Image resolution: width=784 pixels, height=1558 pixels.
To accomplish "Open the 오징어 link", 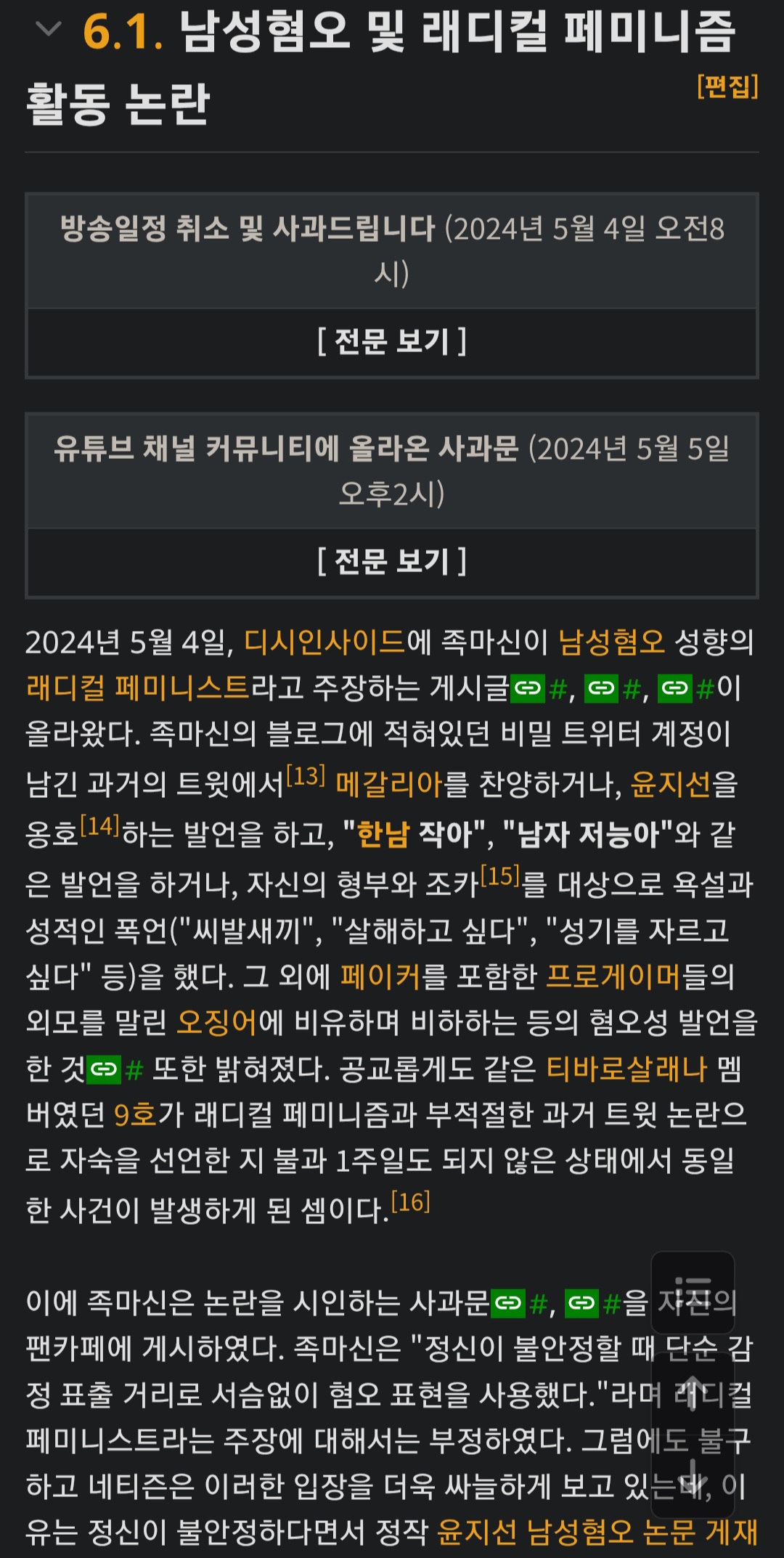I will (218, 1022).
